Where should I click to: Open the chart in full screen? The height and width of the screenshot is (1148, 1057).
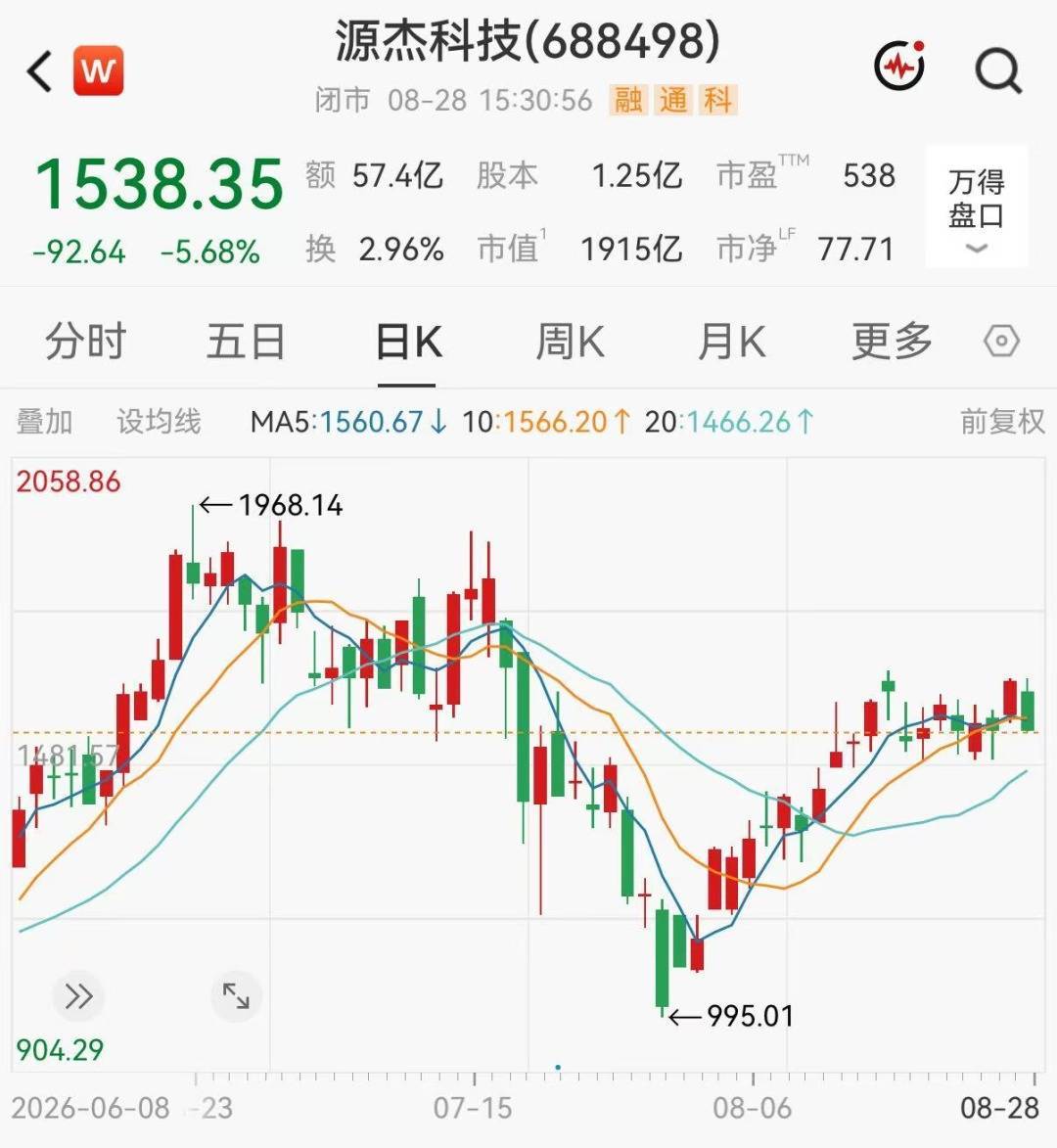coord(236,995)
